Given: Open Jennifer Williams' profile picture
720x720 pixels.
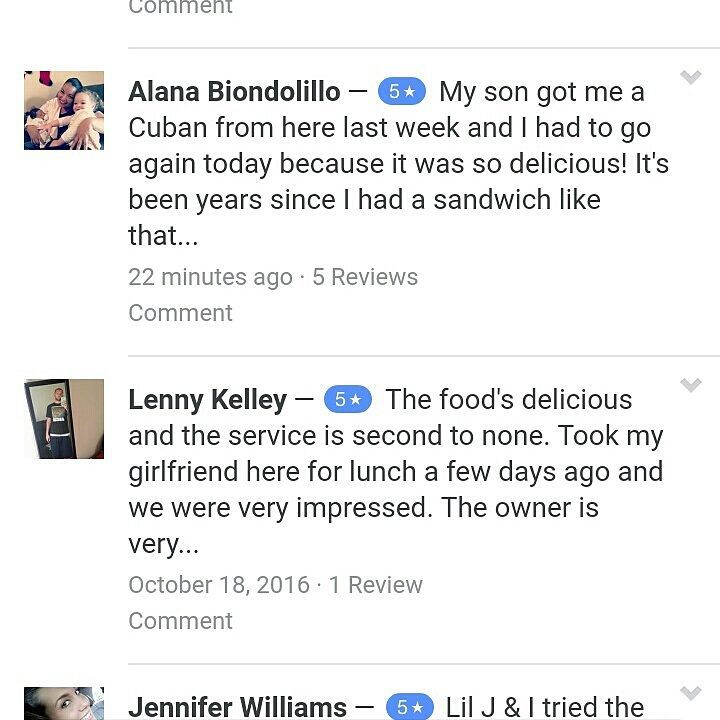Looking at the screenshot, I should [64, 704].
